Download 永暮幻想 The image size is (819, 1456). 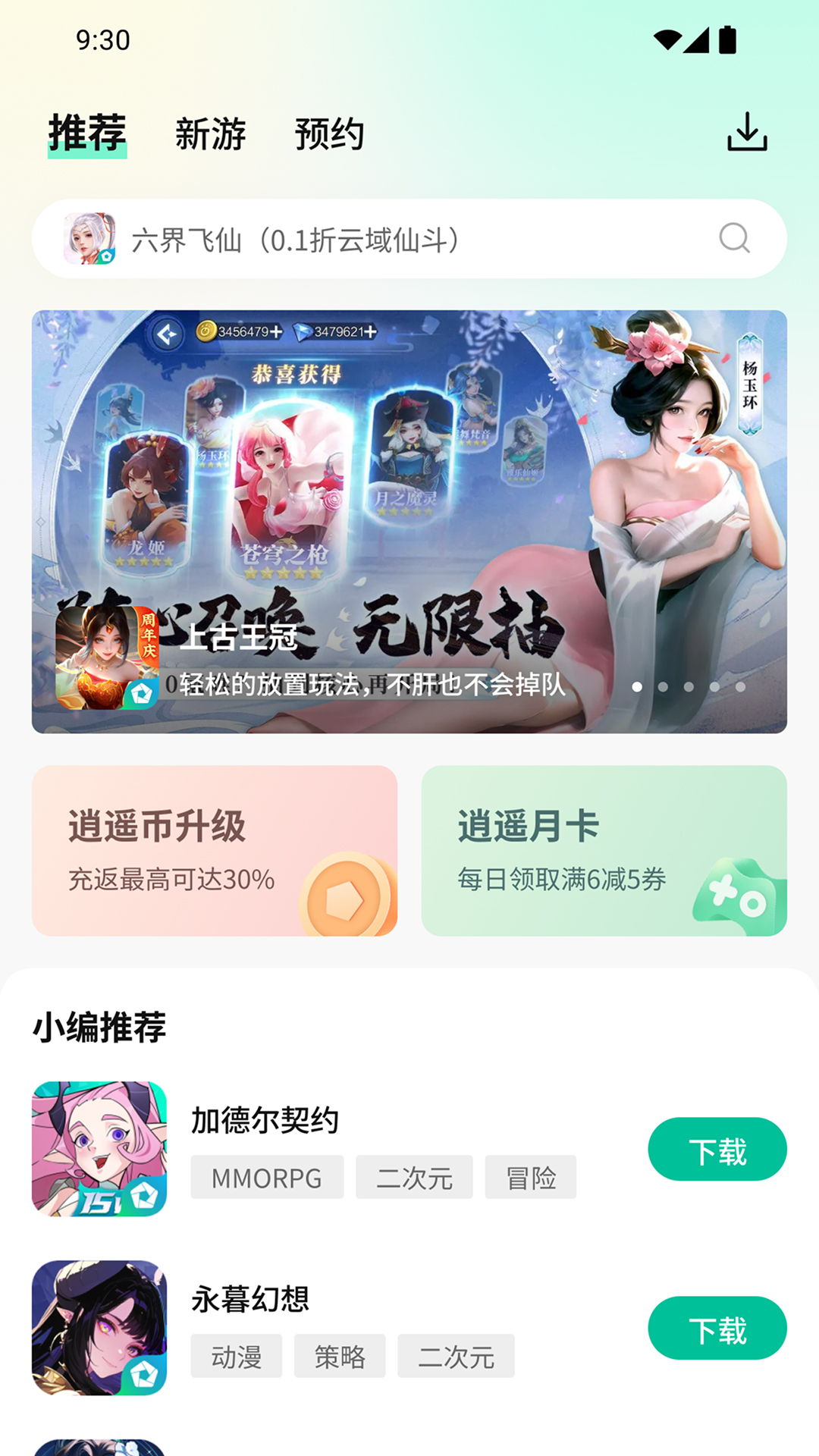717,1328
